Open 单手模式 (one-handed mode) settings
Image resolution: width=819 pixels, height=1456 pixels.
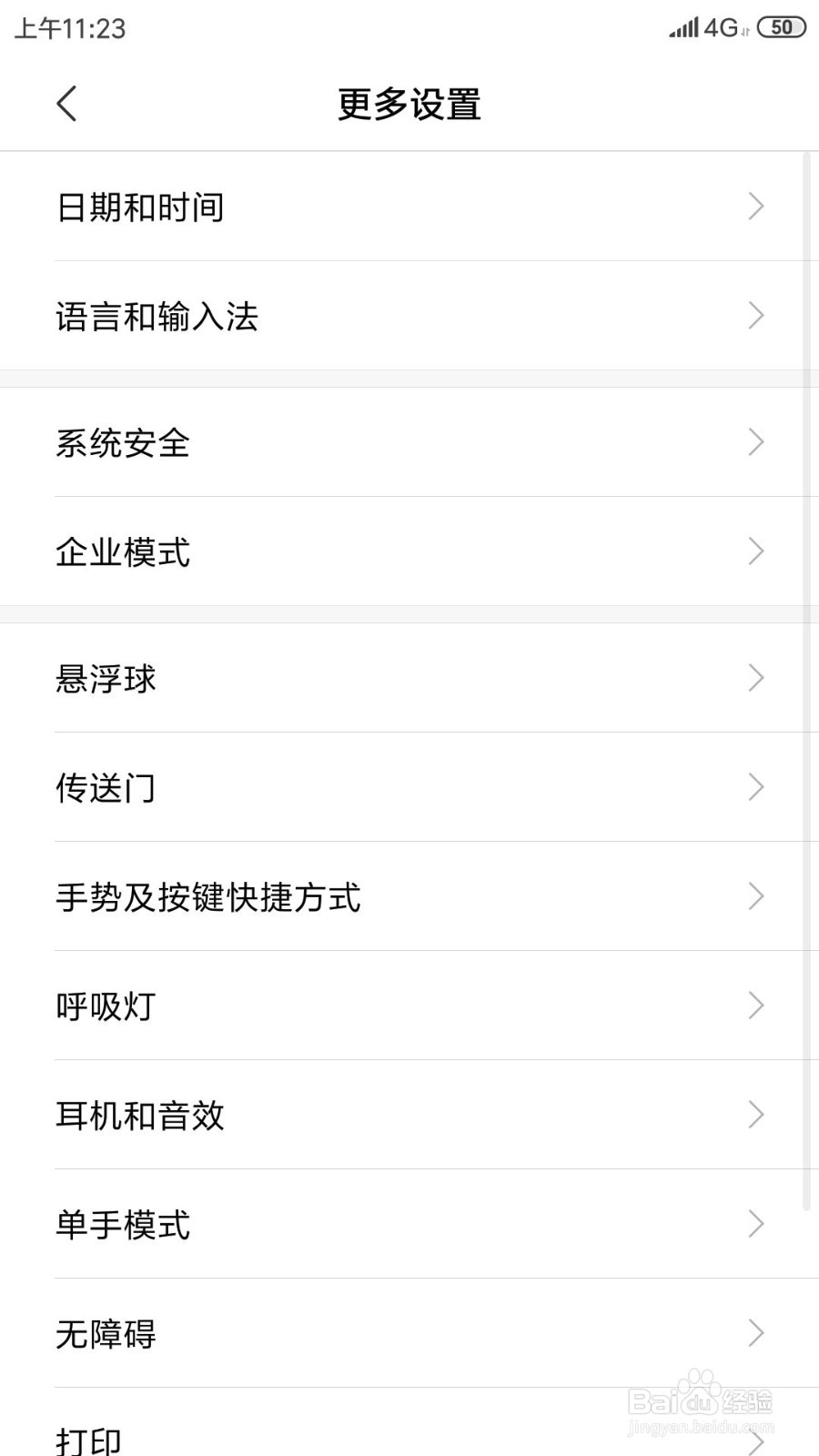coord(409,1224)
